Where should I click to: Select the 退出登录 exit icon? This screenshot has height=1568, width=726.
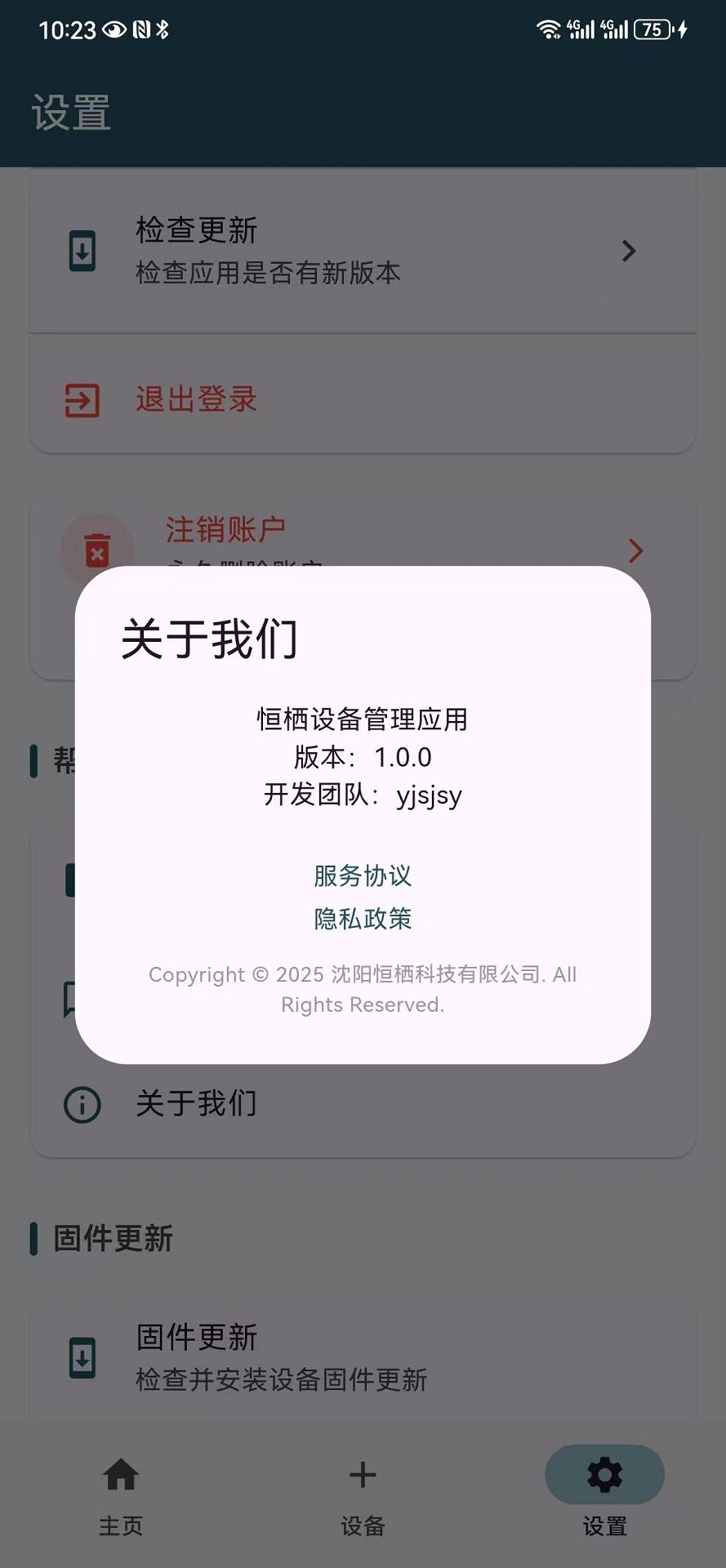coord(82,399)
